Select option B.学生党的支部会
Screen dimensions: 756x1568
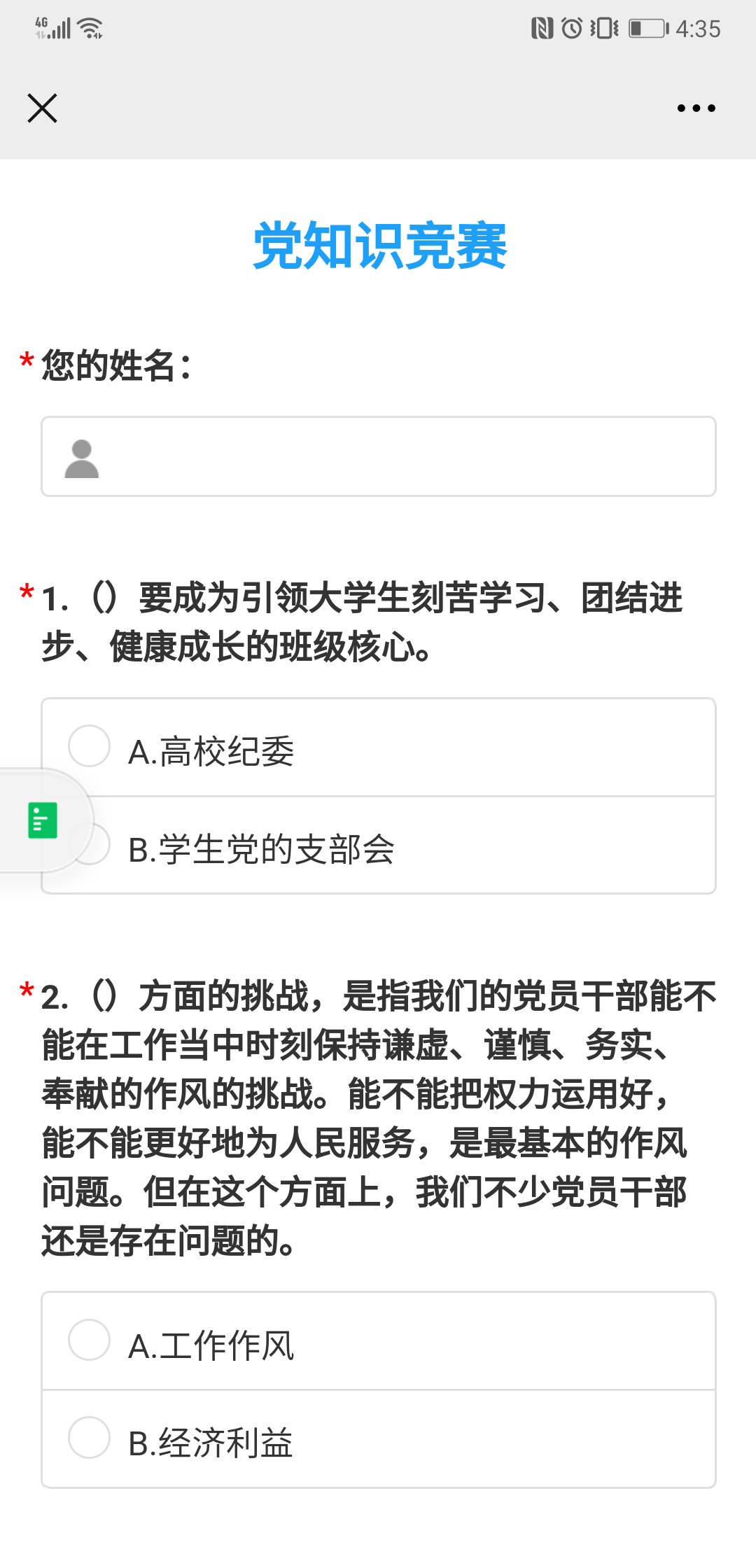tap(378, 845)
